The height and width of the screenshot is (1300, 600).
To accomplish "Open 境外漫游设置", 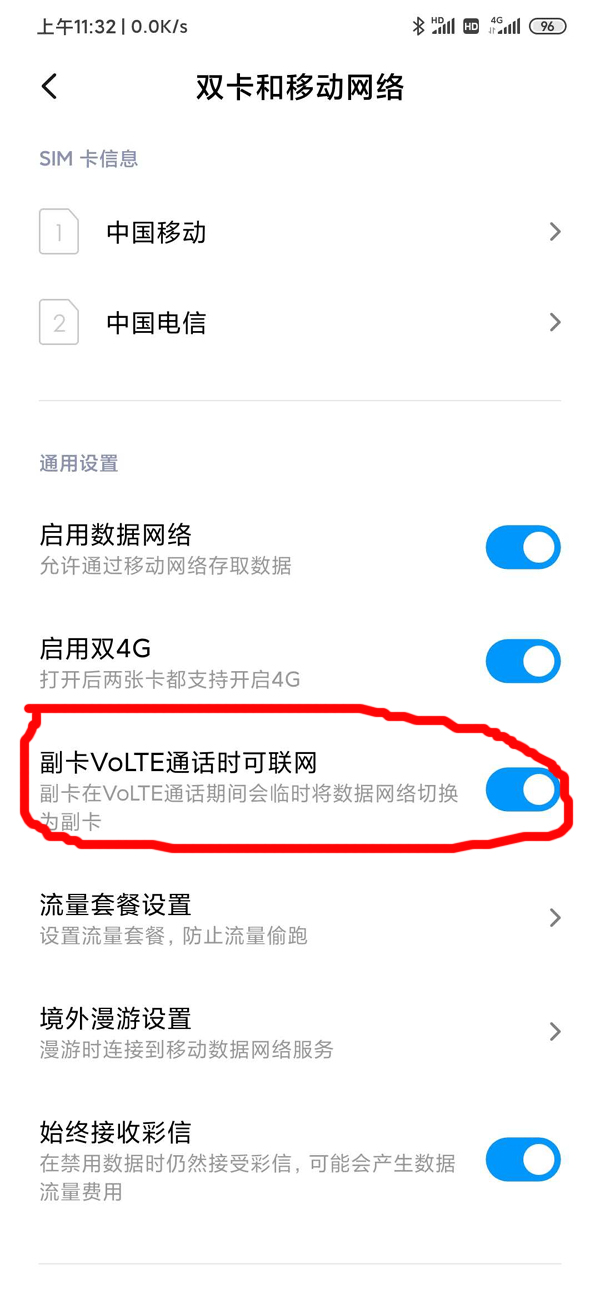I will click(x=300, y=1032).
